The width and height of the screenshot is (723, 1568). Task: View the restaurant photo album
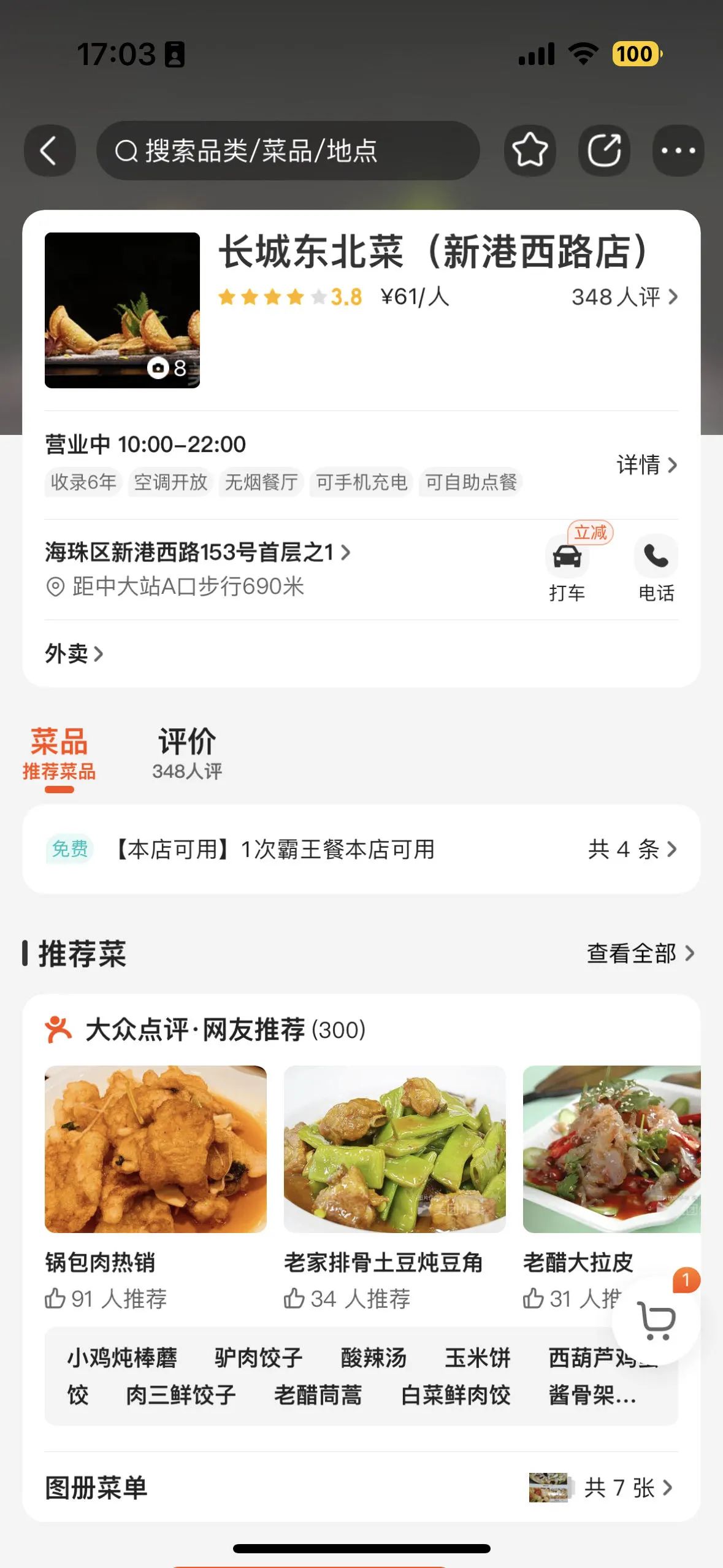point(122,310)
